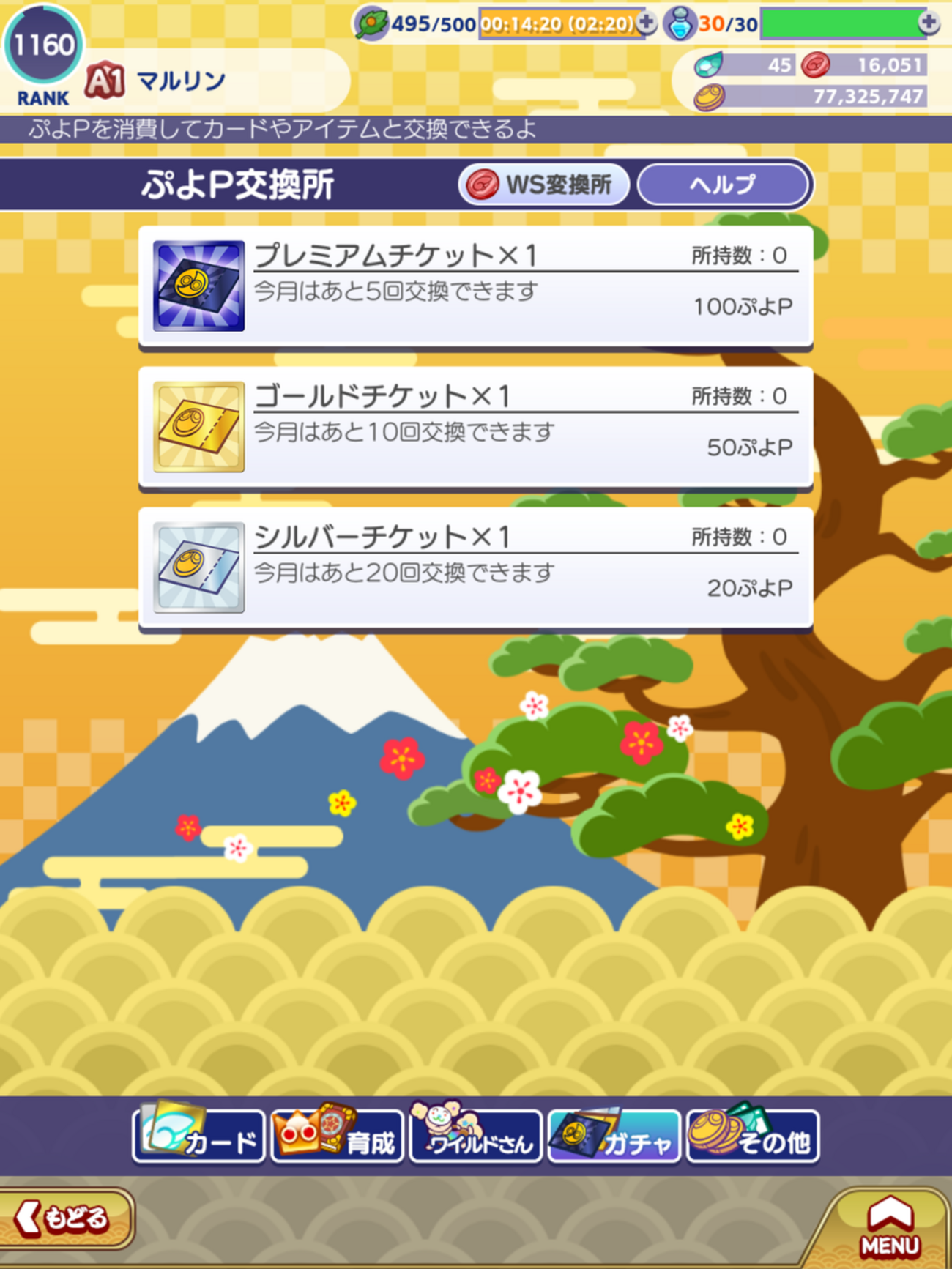The width and height of the screenshot is (952, 1269).
Task: Exchange for プレミアムチケット×1
Action: click(475, 286)
